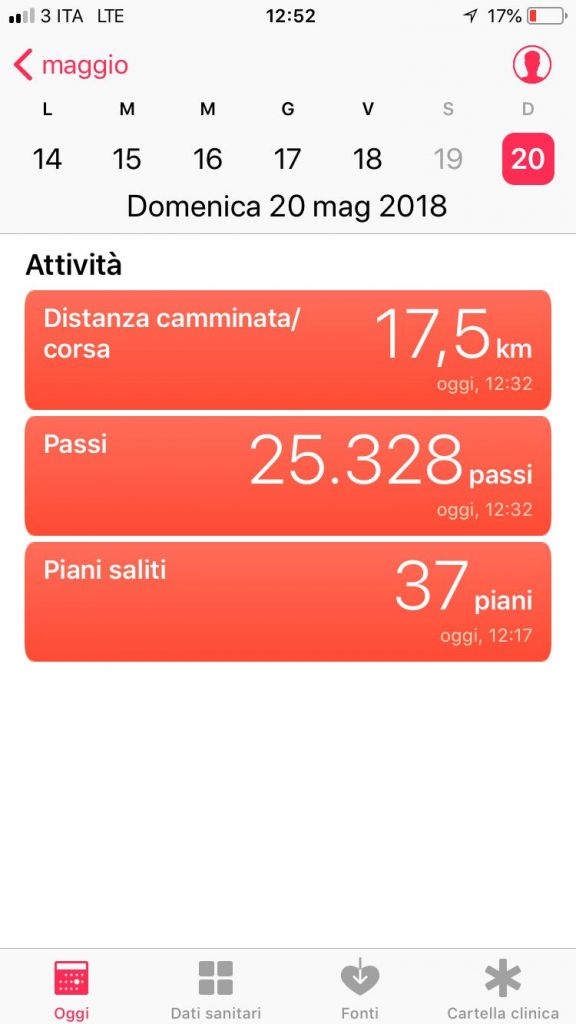The height and width of the screenshot is (1024, 576).
Task: Go back to the maggio month view
Action: coord(71,66)
